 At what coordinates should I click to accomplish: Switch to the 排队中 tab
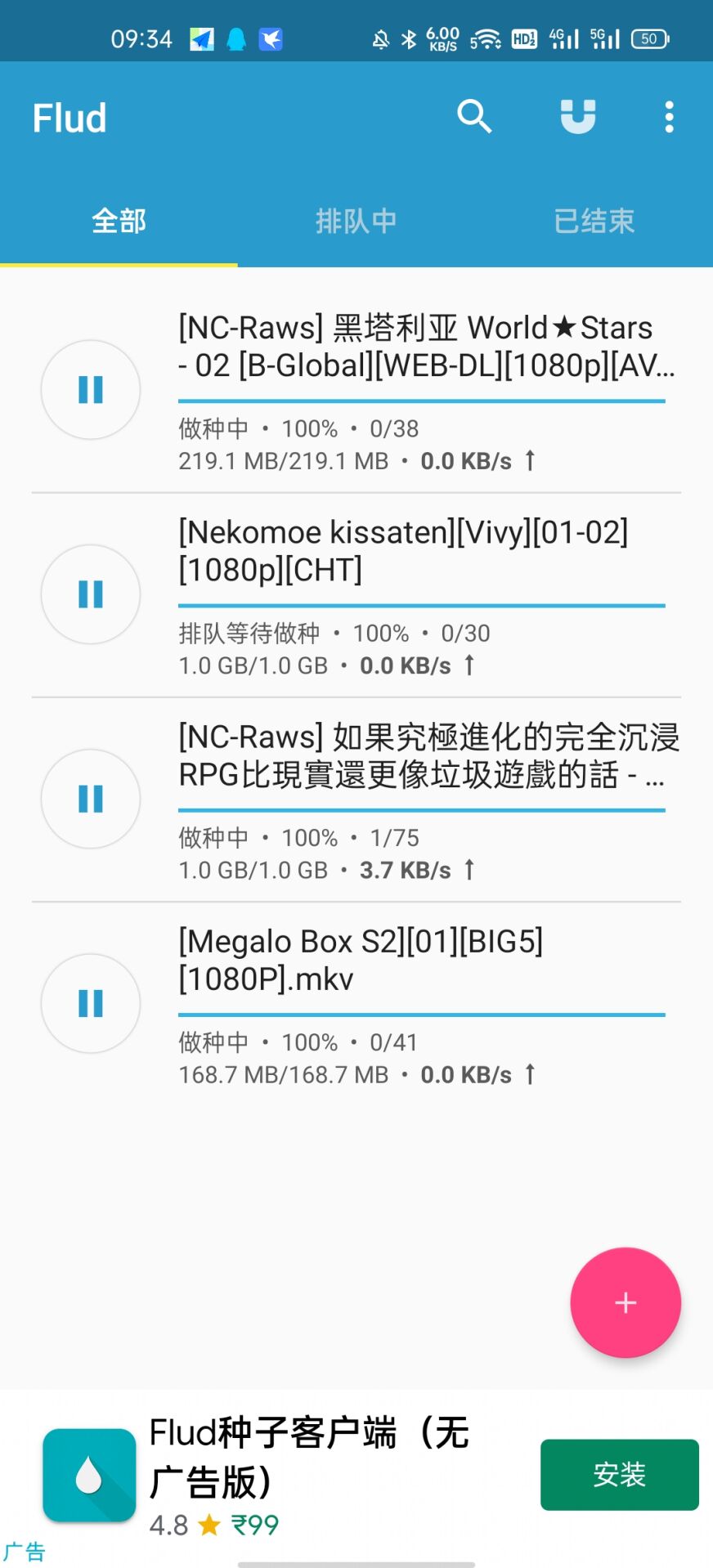pyautogui.click(x=356, y=221)
